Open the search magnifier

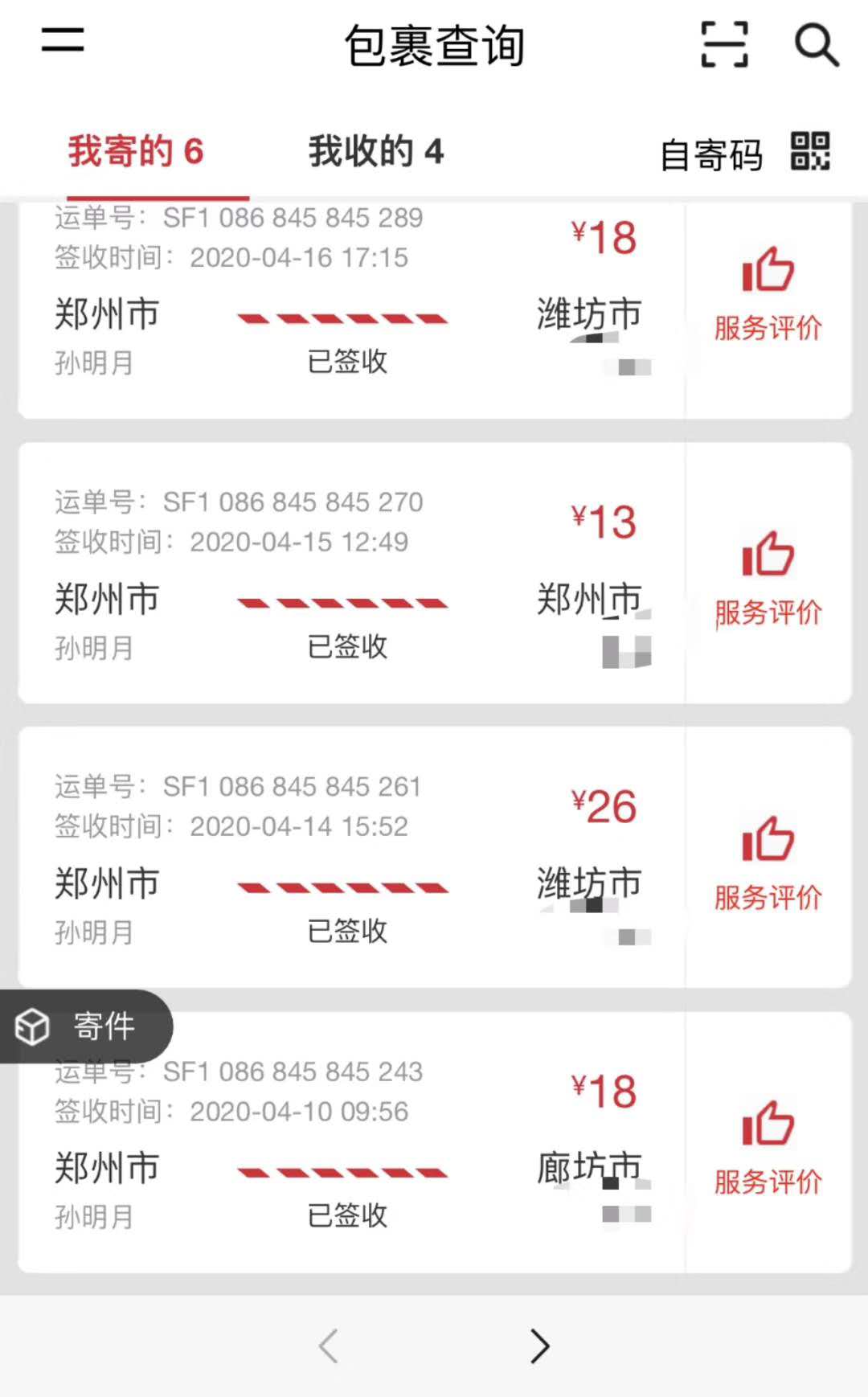point(817,45)
